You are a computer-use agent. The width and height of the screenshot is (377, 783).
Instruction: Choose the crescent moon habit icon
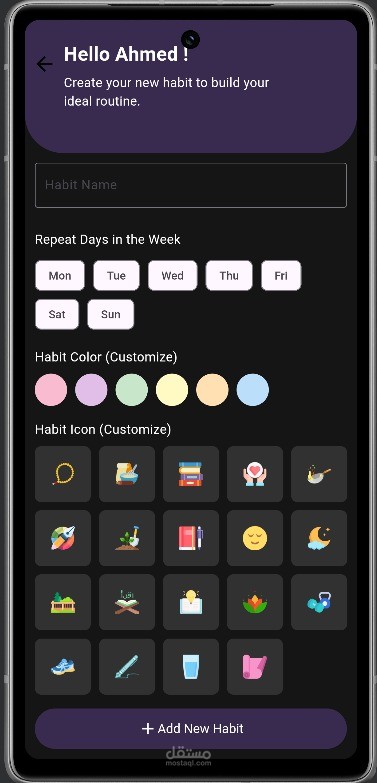click(x=319, y=538)
